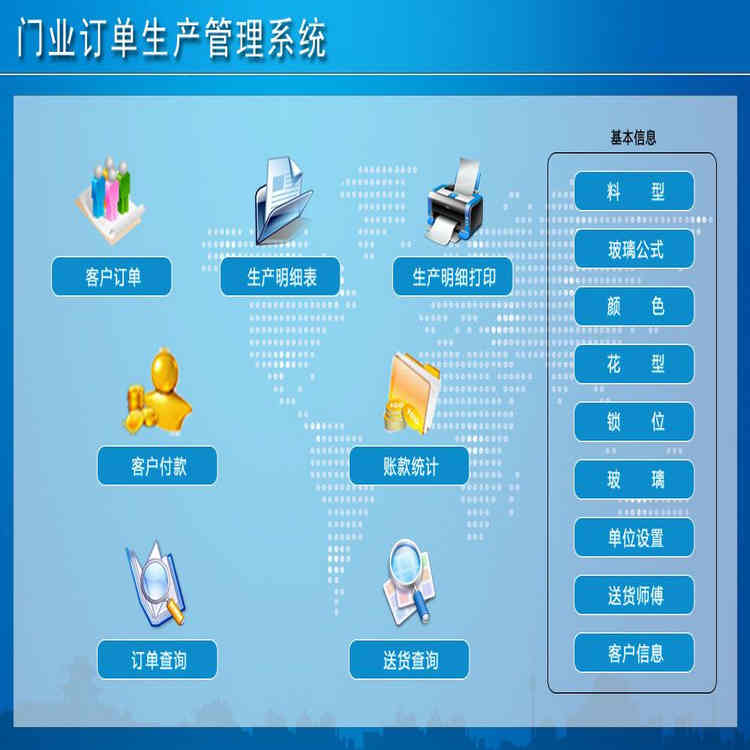Open the 客户付款 module
The image size is (750, 750).
point(157,466)
